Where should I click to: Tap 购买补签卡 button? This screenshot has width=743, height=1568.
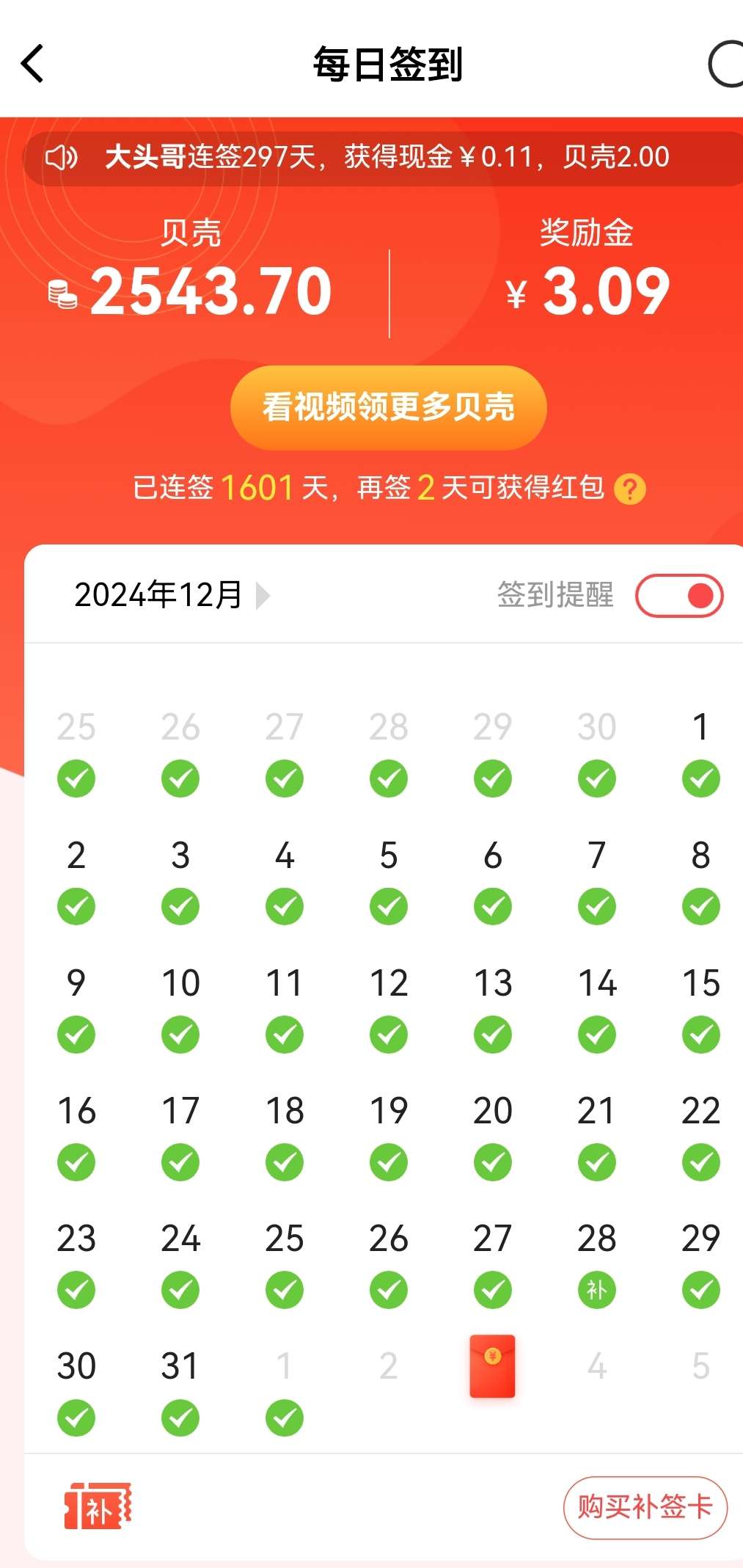[645, 1507]
